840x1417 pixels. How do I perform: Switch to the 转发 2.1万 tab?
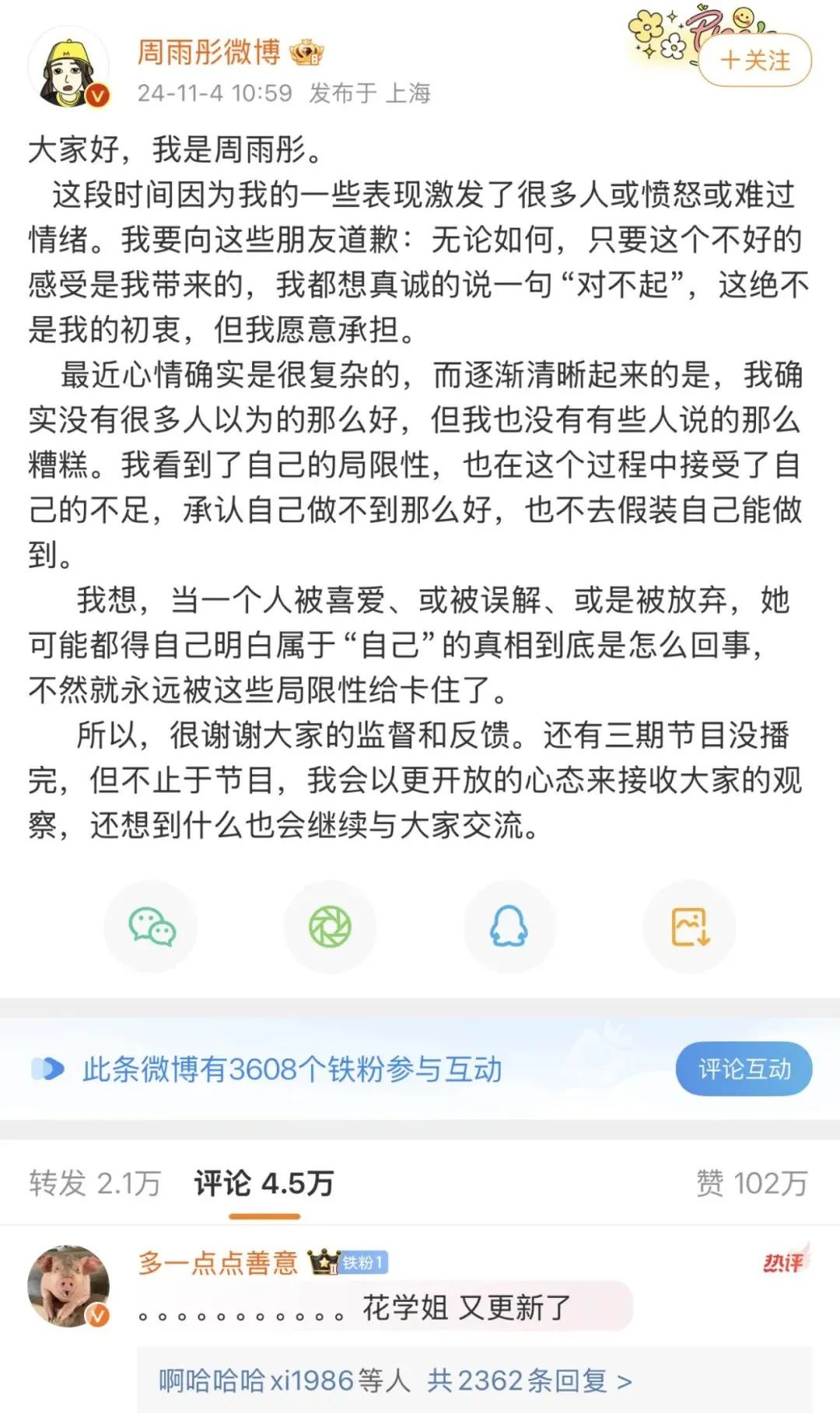click(x=95, y=1184)
